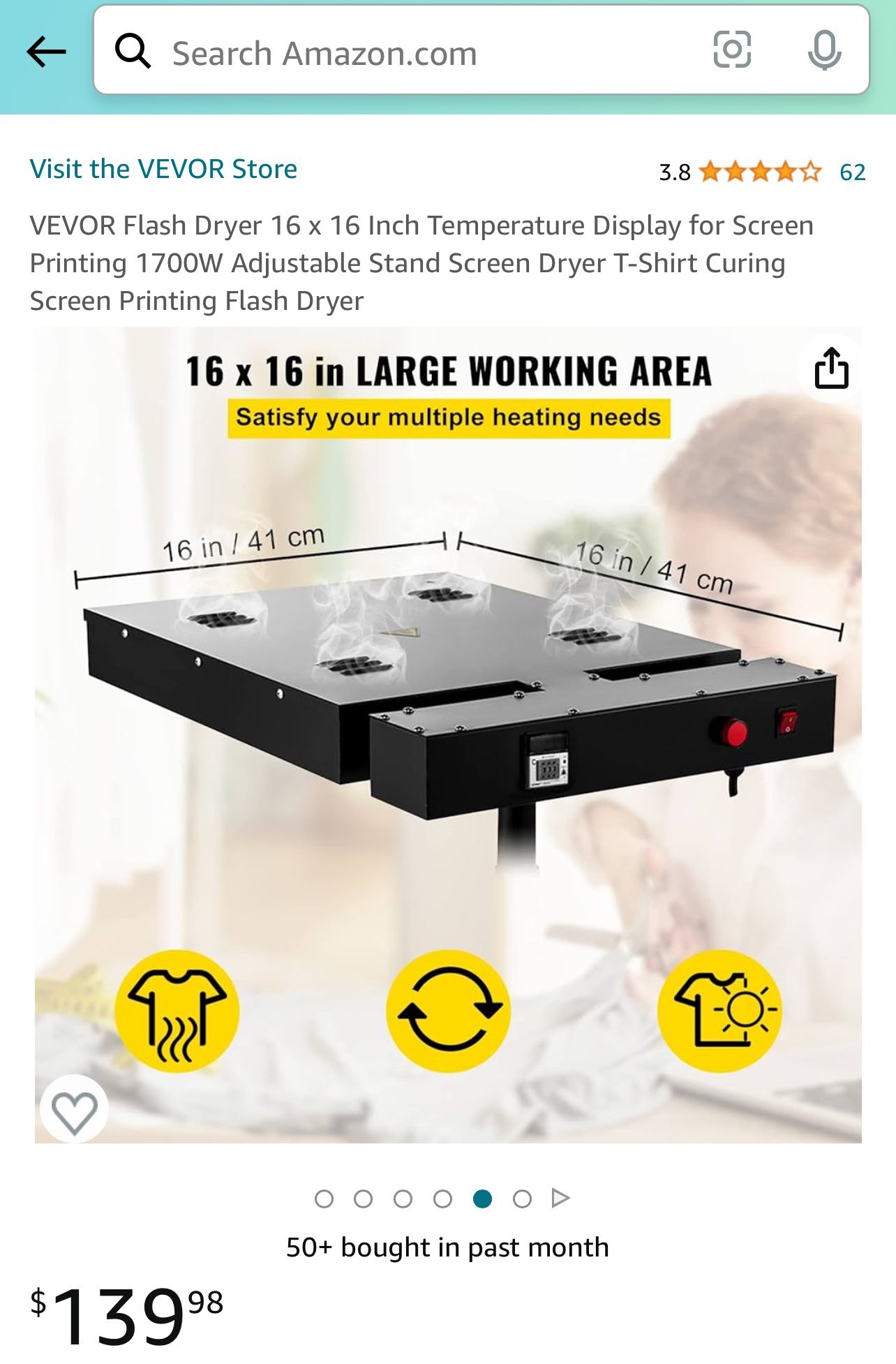896x1364 pixels.
Task: Open camera lens search
Action: point(731,50)
